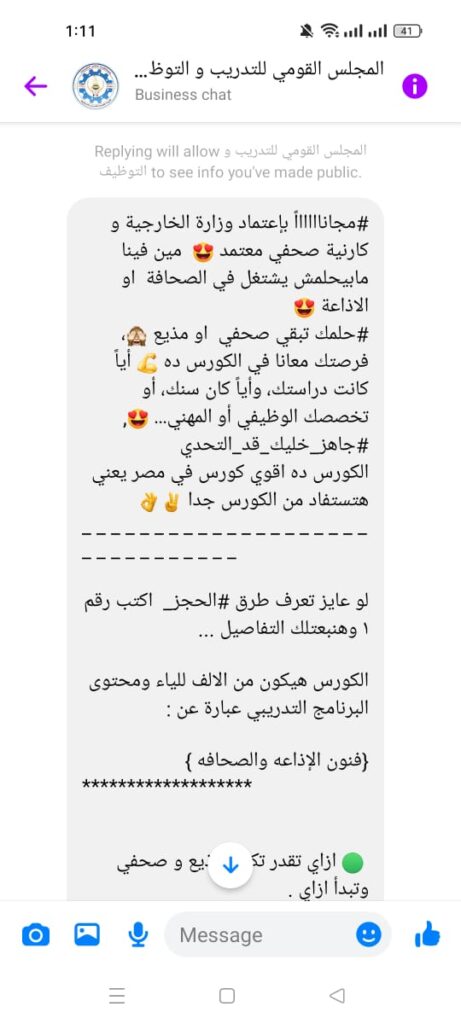This screenshot has width=461, height=1024.
Task: Open the camera to take a photo
Action: click(x=35, y=935)
